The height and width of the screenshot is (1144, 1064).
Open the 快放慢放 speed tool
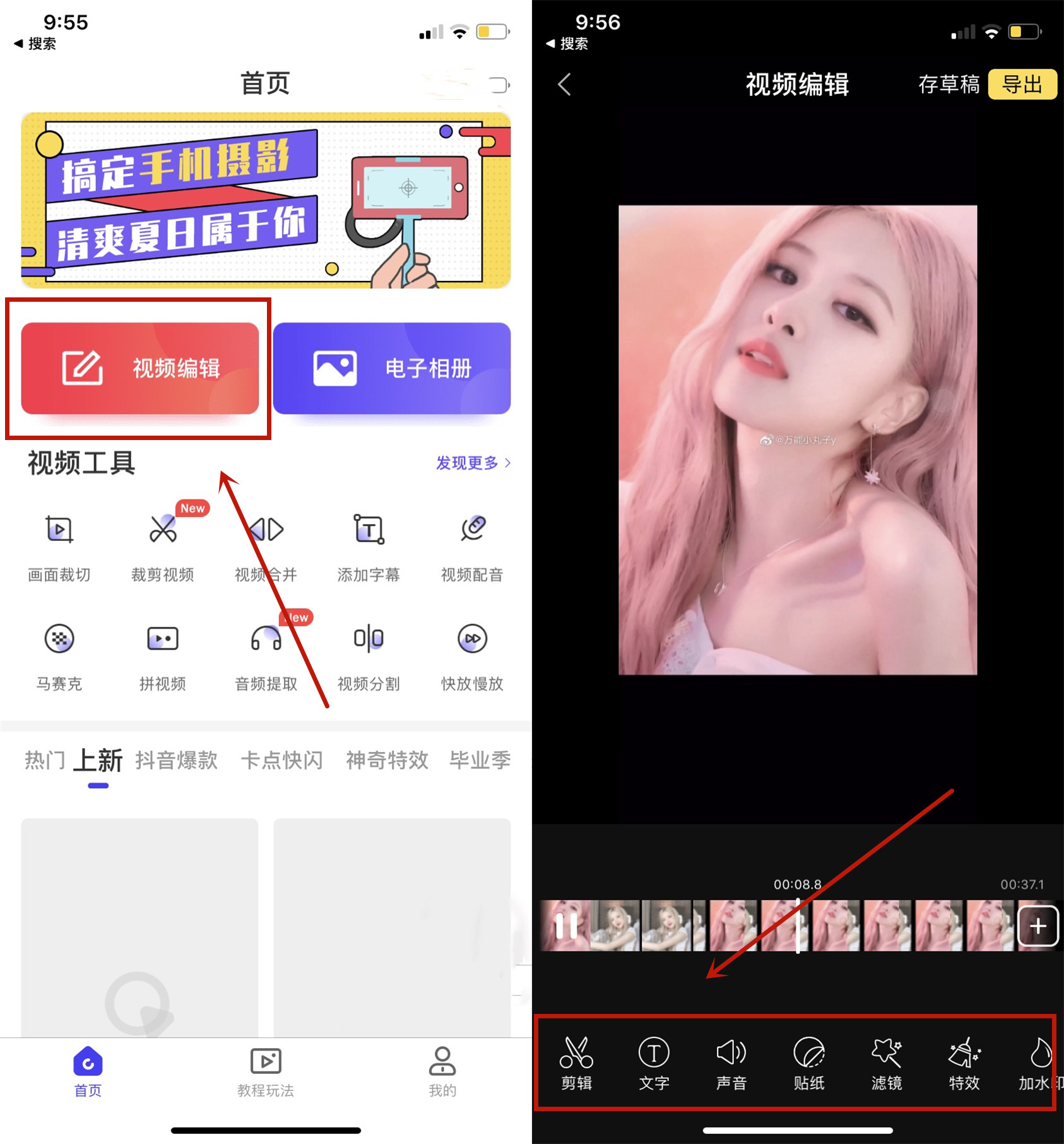point(472,655)
